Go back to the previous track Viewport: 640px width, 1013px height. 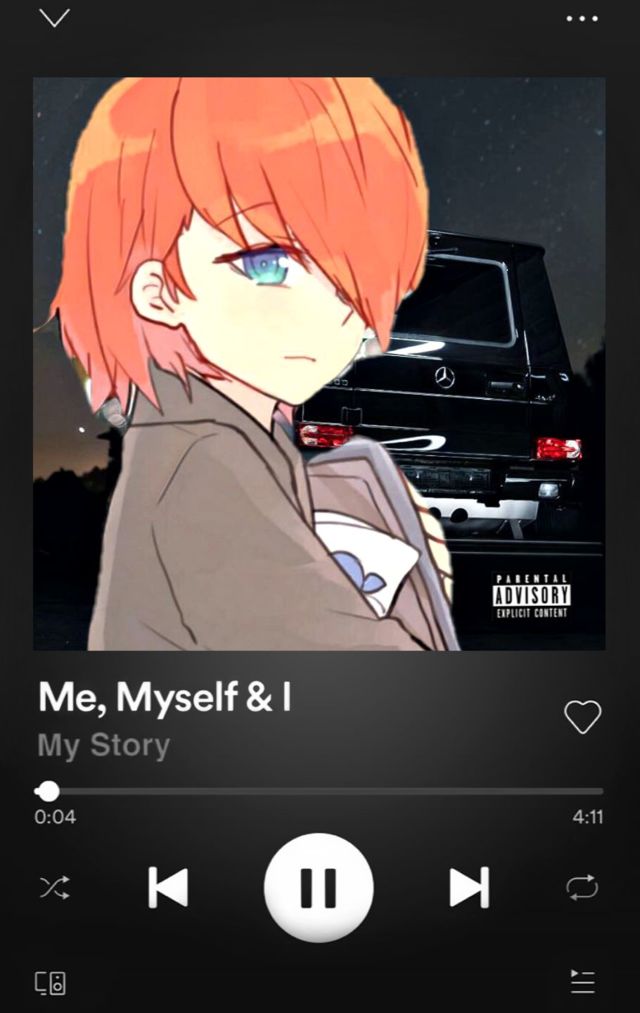[168, 887]
